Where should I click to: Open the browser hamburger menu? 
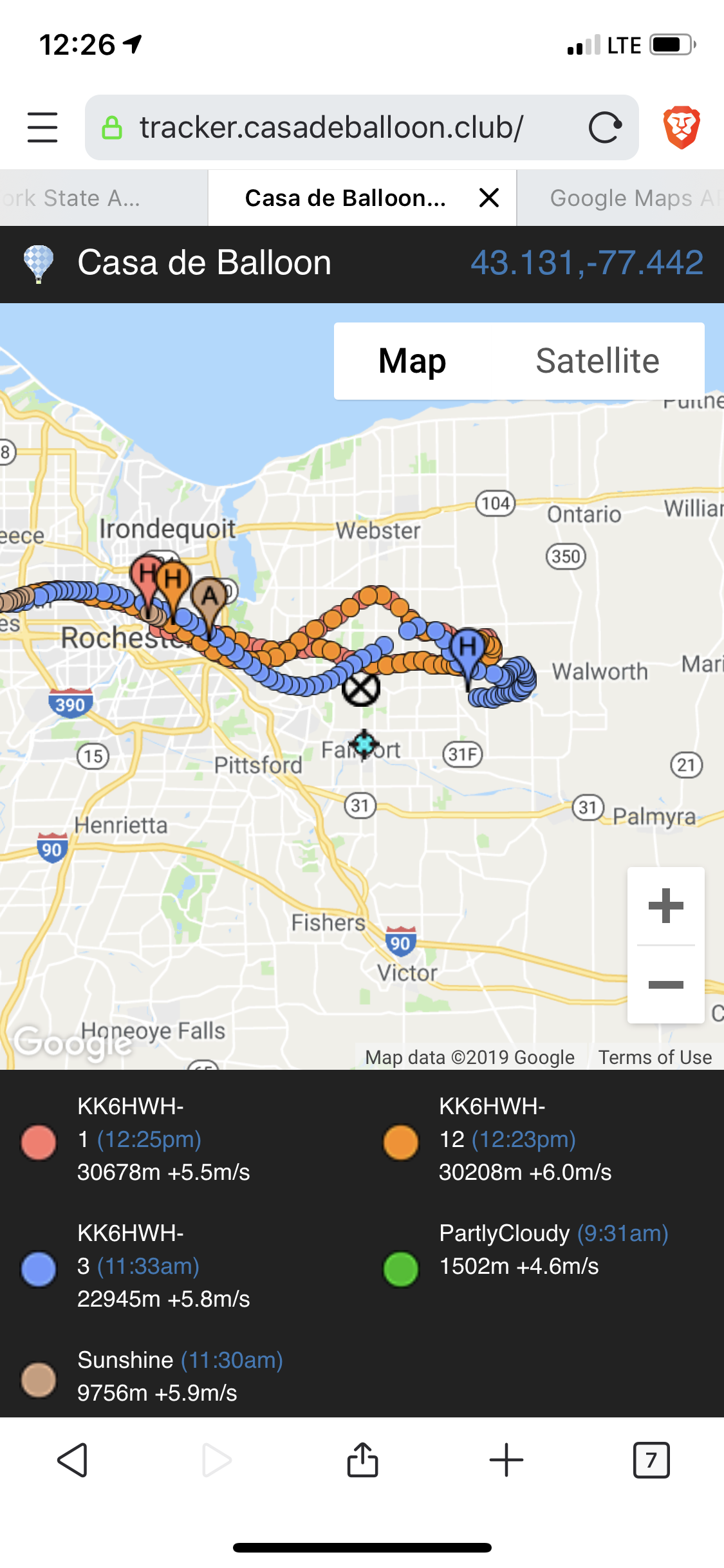[42, 127]
